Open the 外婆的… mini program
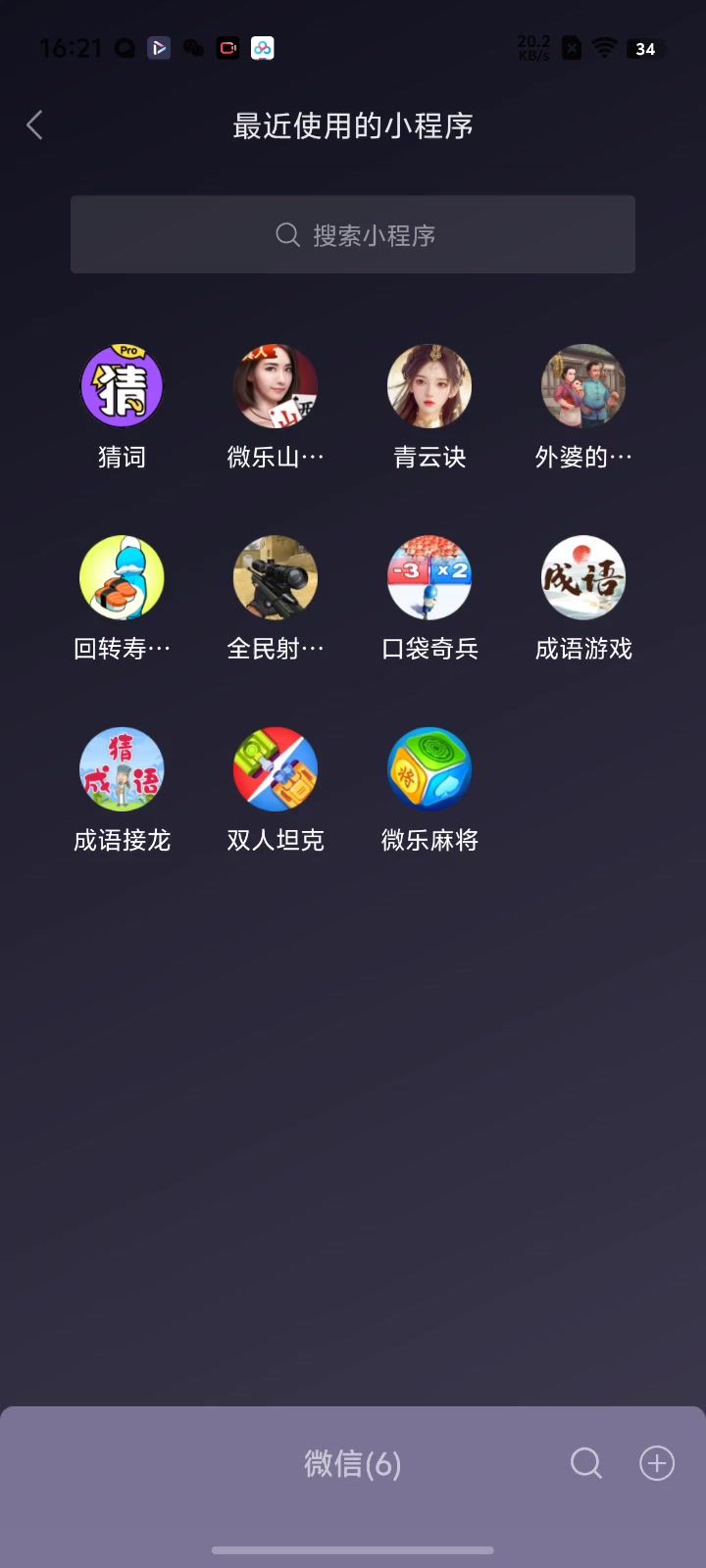The height and width of the screenshot is (1568, 706). (x=583, y=386)
